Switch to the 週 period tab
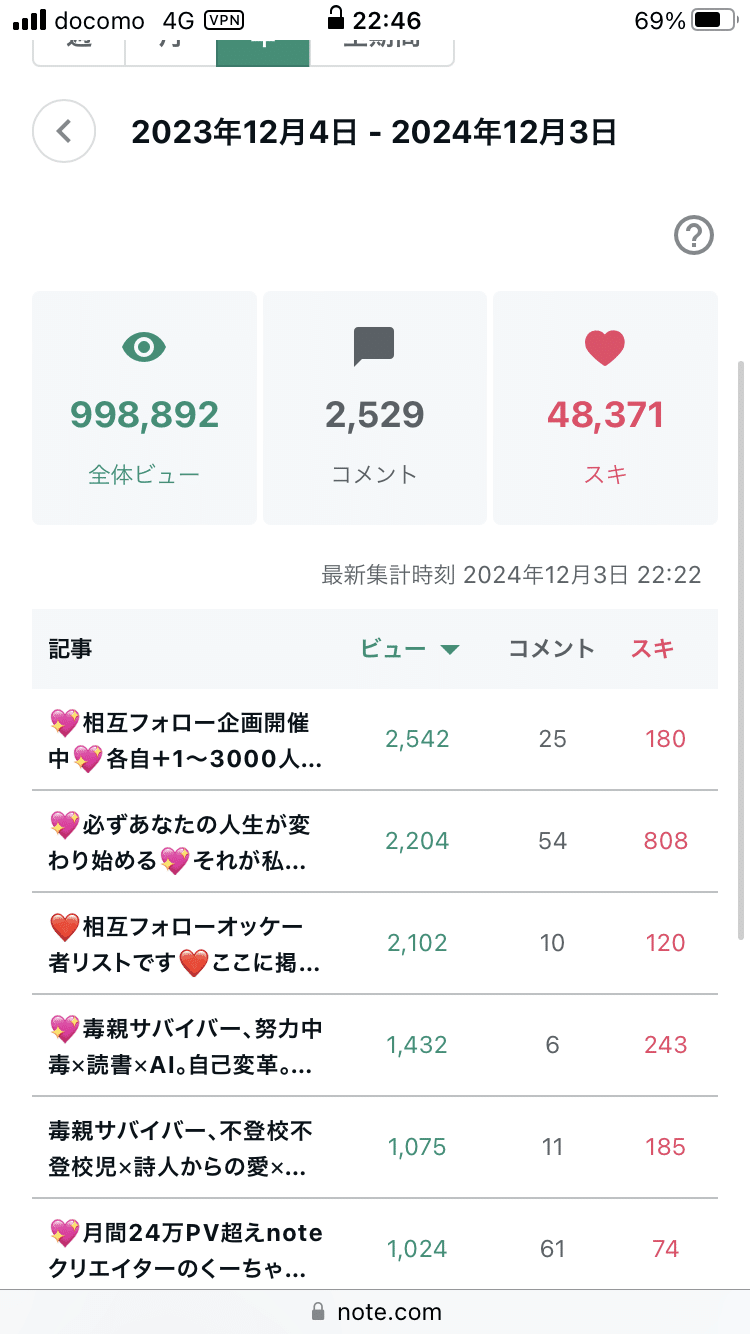Screen dimensions: 750x1334 click(80, 45)
